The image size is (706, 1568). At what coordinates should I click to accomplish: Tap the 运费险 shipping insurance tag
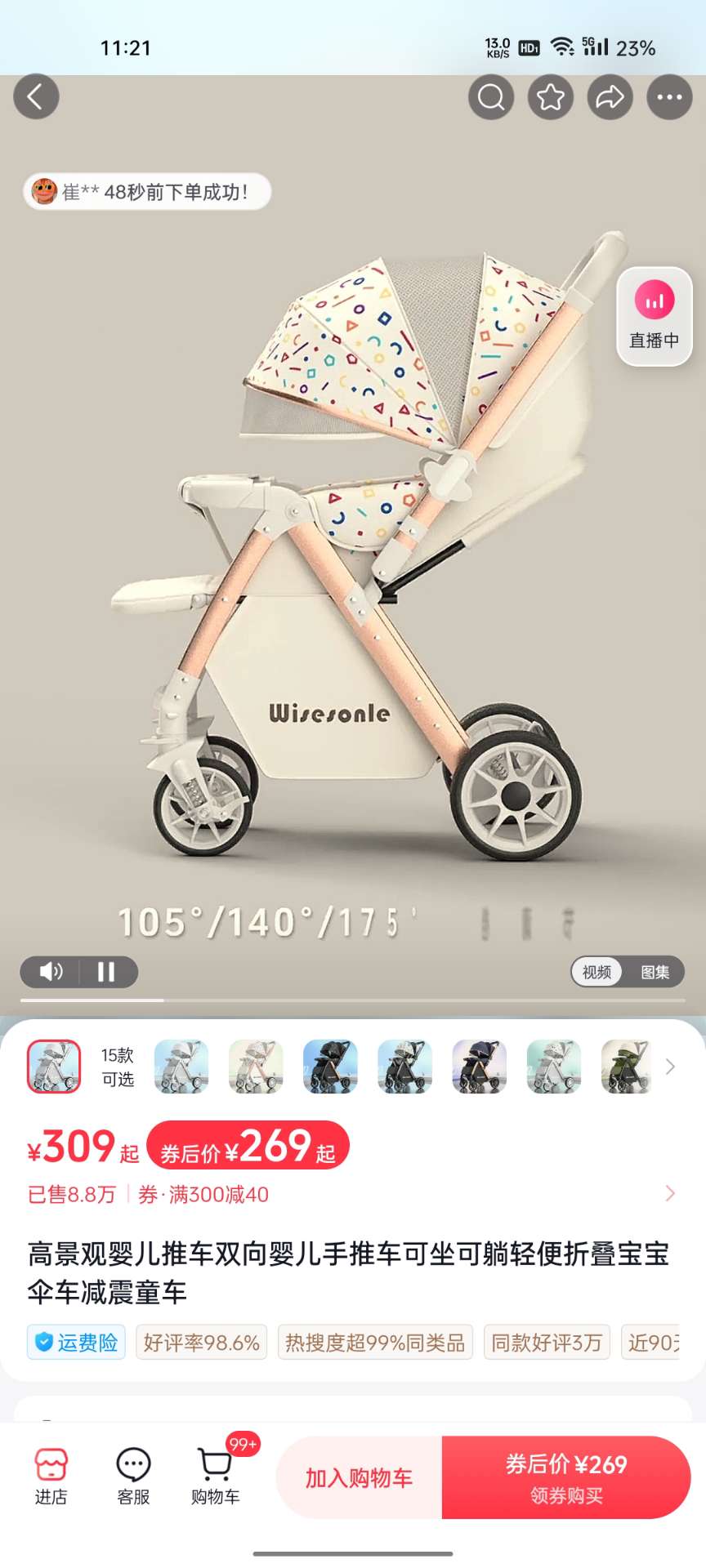pyautogui.click(x=76, y=1343)
